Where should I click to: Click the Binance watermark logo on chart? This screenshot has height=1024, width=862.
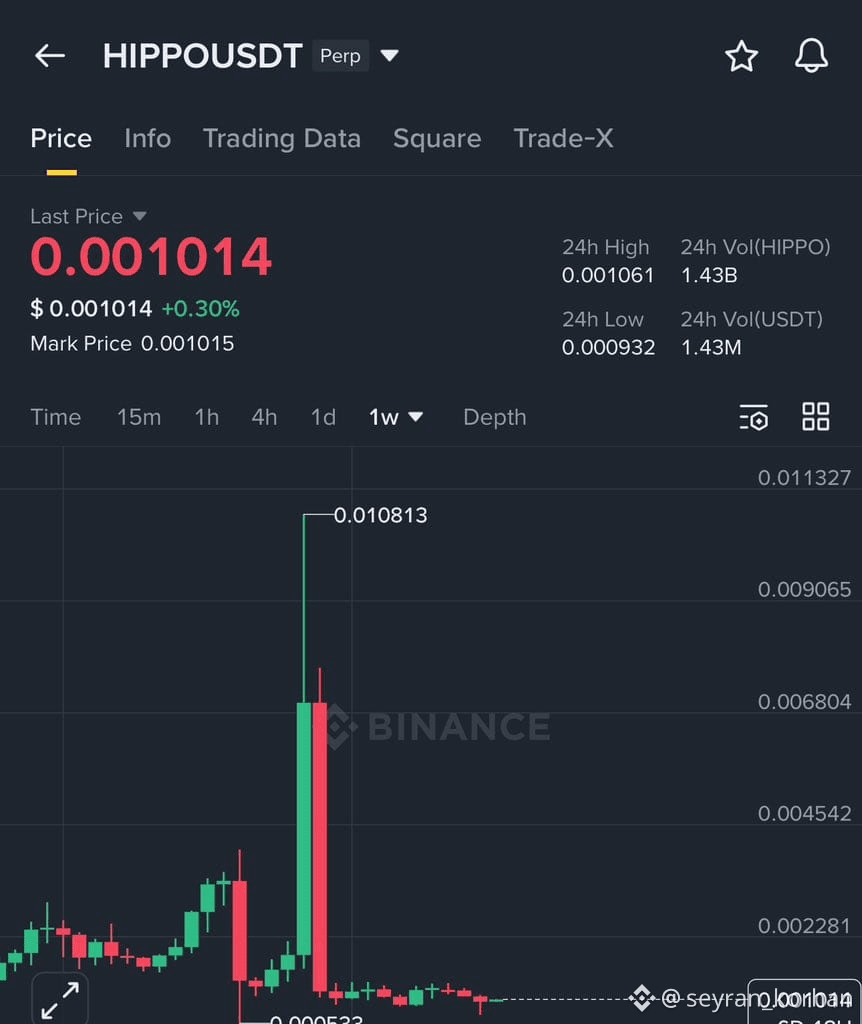tap(440, 728)
